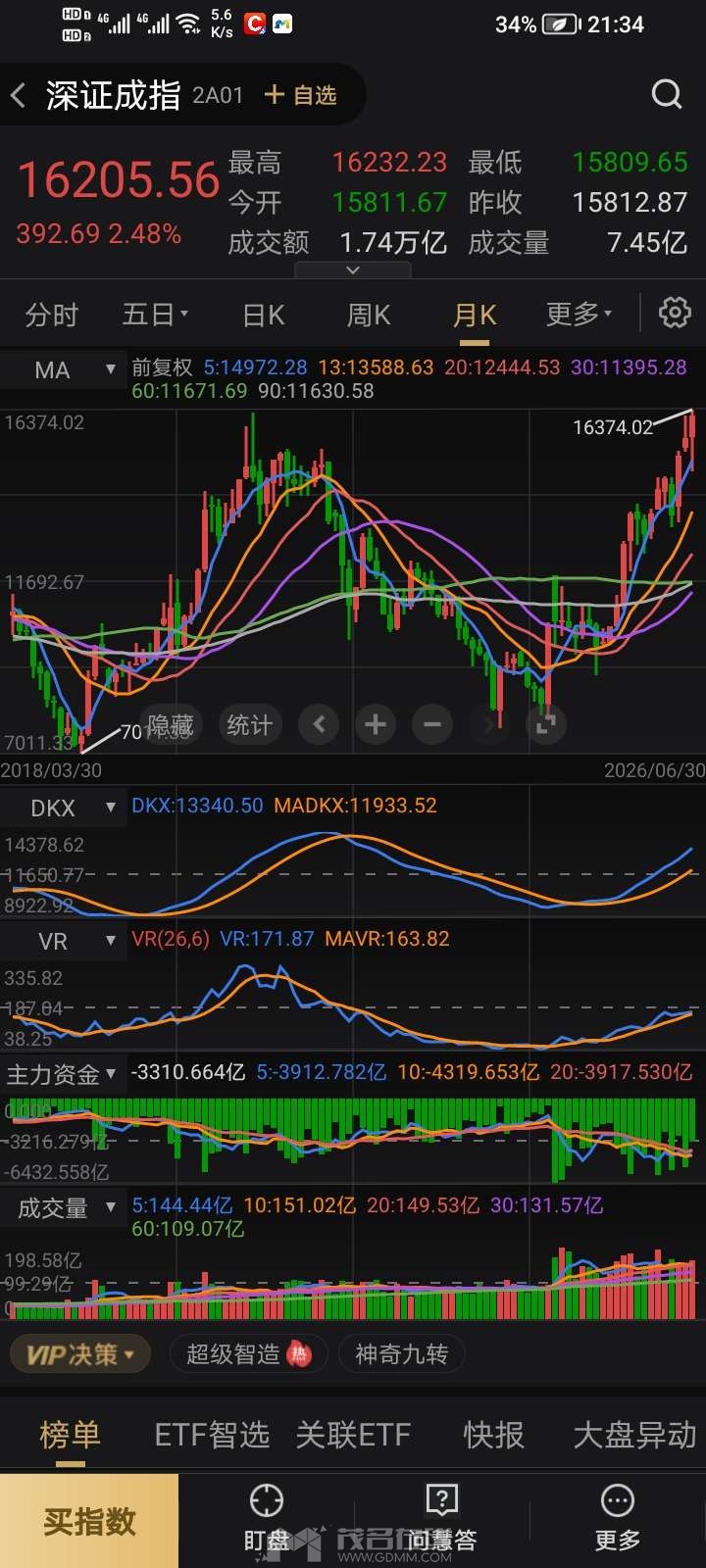Image resolution: width=706 pixels, height=1568 pixels.
Task: Select the 周K chart tab
Action: (369, 315)
